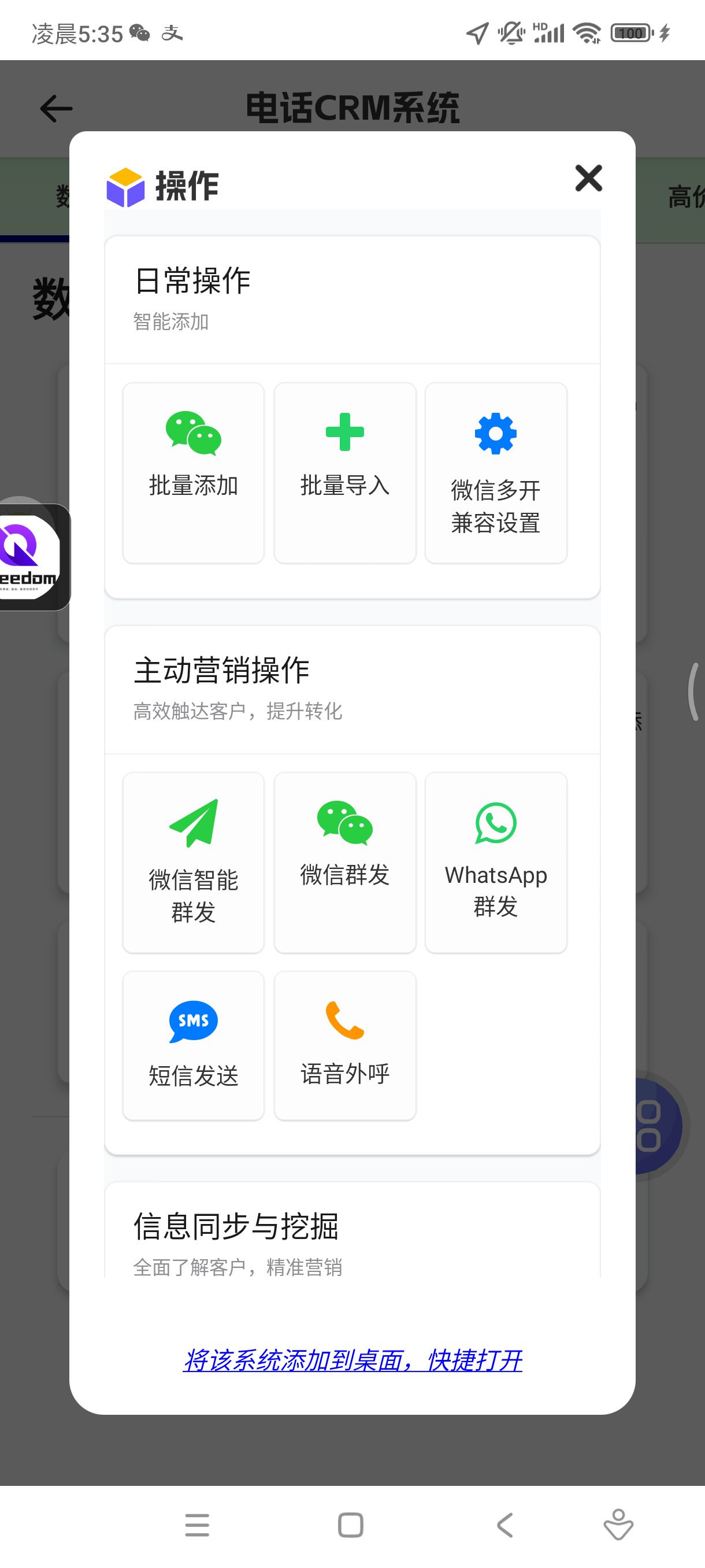Go back with the app bar arrow

click(56, 109)
